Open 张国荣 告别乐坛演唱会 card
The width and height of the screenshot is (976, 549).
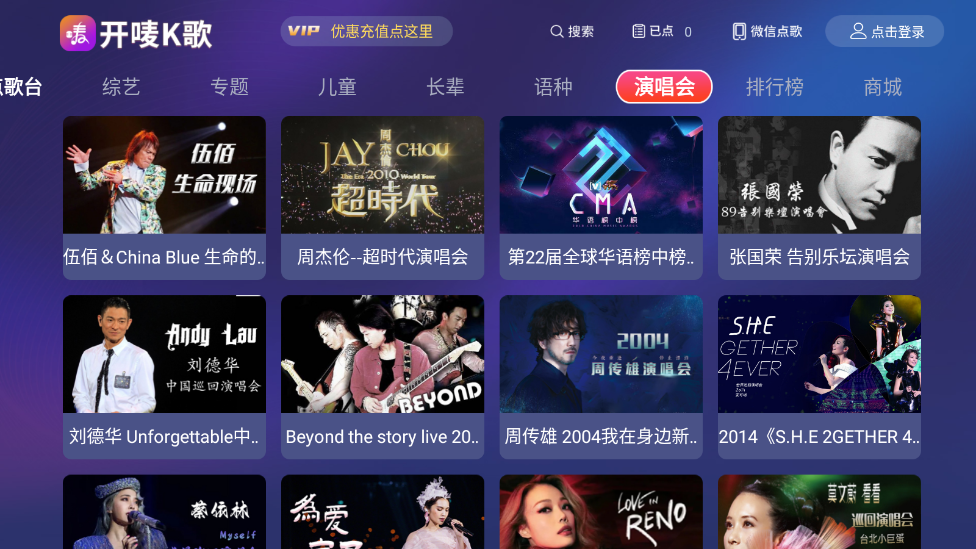tap(819, 197)
